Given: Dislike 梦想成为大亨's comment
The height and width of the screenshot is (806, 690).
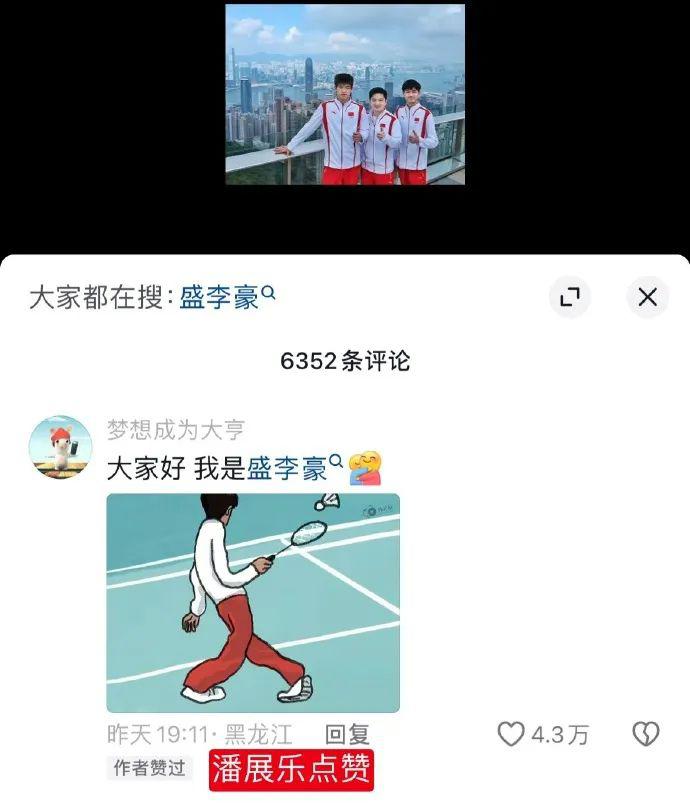Looking at the screenshot, I should 645,735.
